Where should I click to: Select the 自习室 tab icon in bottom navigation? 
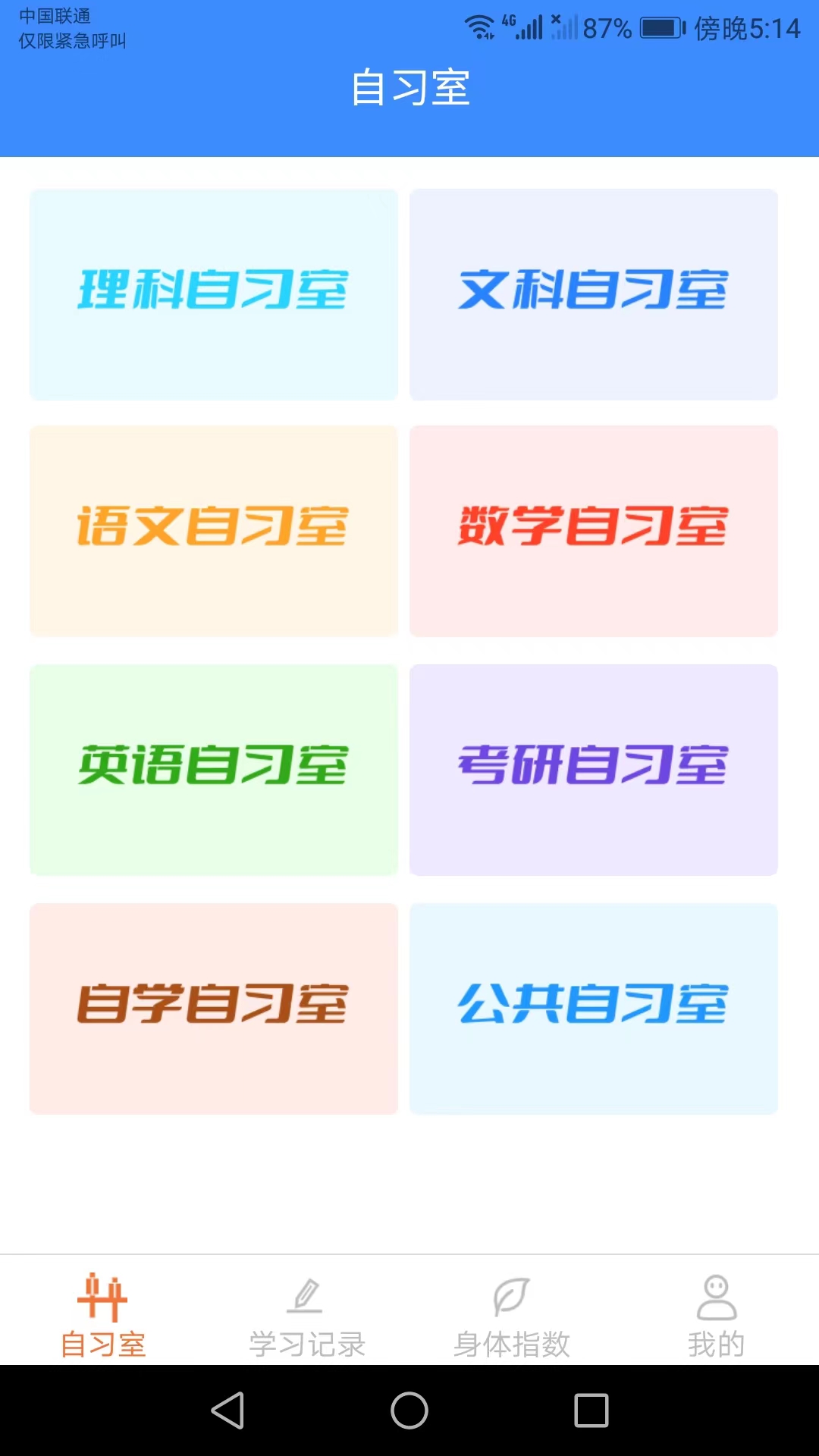pyautogui.click(x=102, y=1297)
